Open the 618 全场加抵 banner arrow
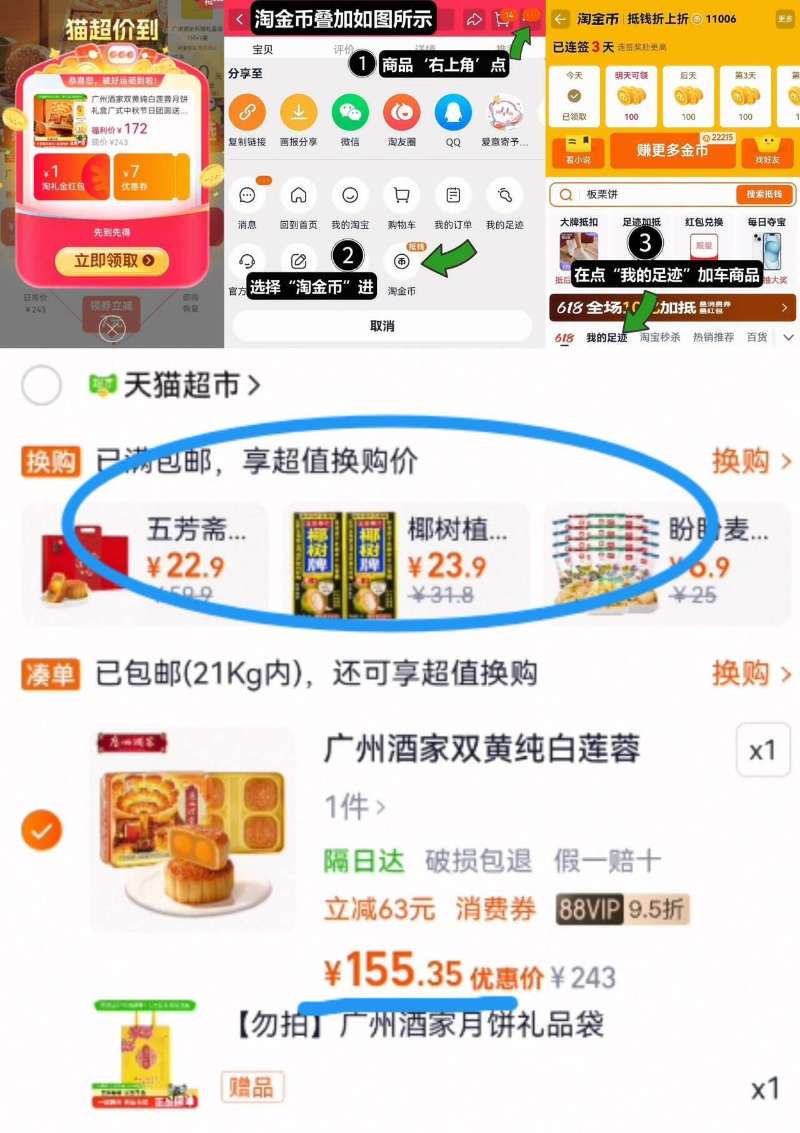Image resolution: width=800 pixels, height=1133 pixels. point(782,308)
